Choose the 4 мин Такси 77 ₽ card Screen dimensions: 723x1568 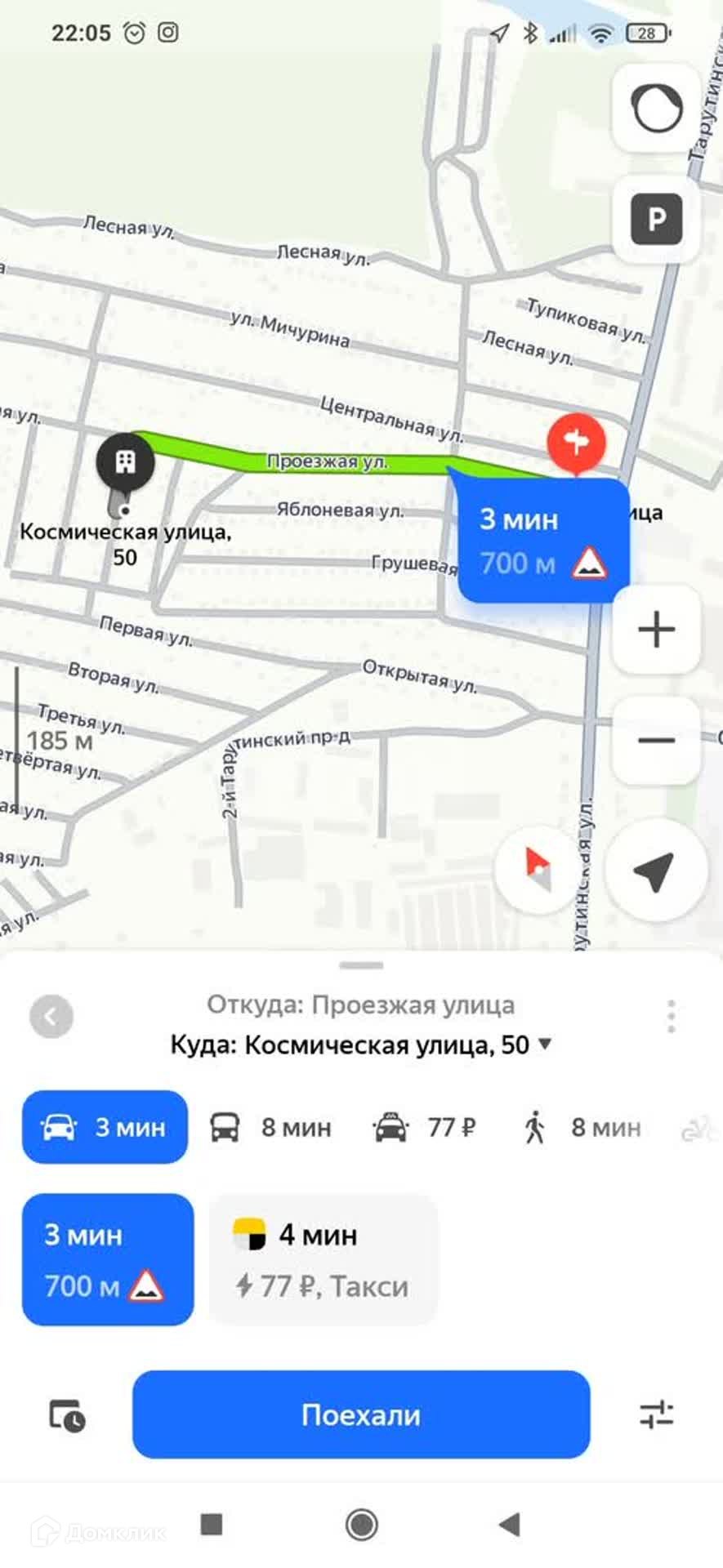[324, 1260]
